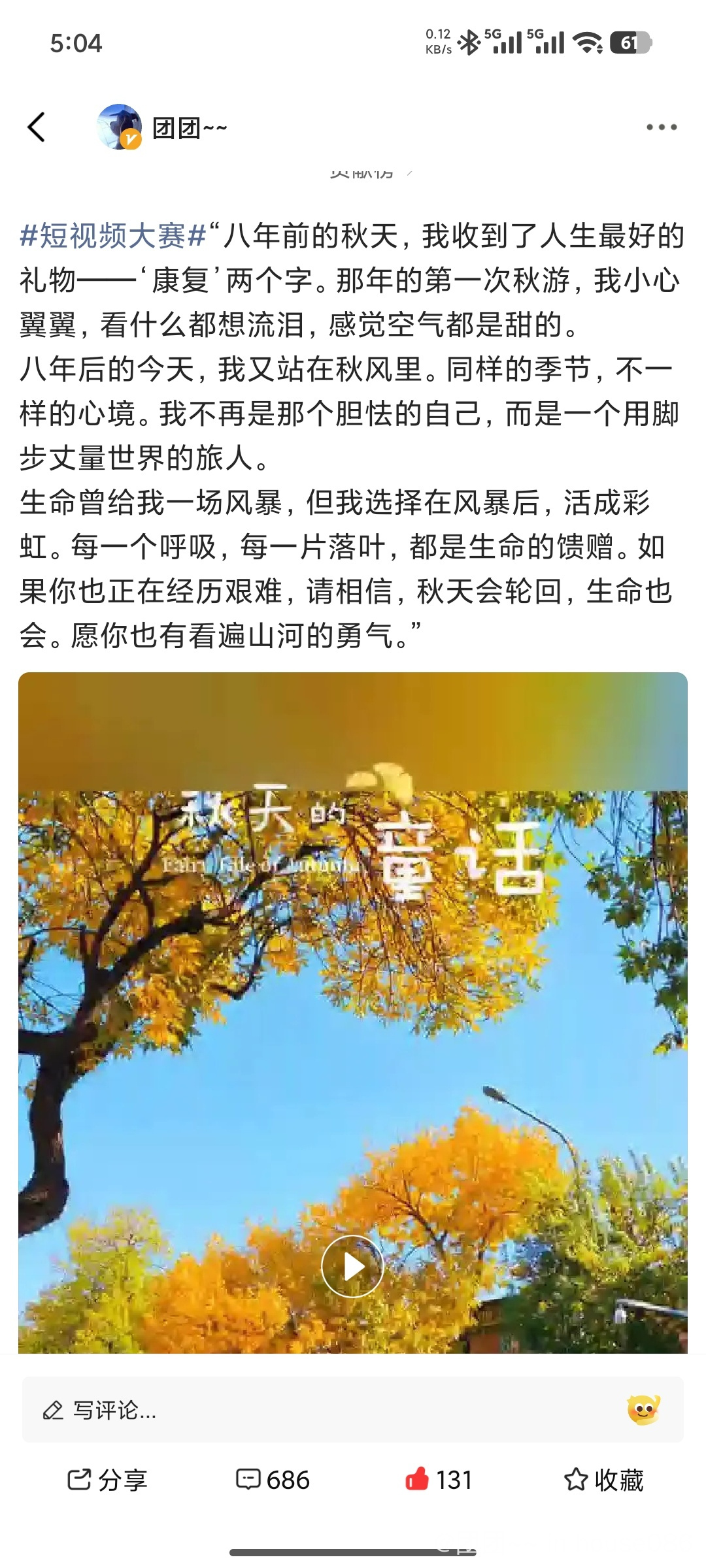Open the #短视频大赛# hashtag link
Screen dimensions: 706x1568
click(x=113, y=236)
